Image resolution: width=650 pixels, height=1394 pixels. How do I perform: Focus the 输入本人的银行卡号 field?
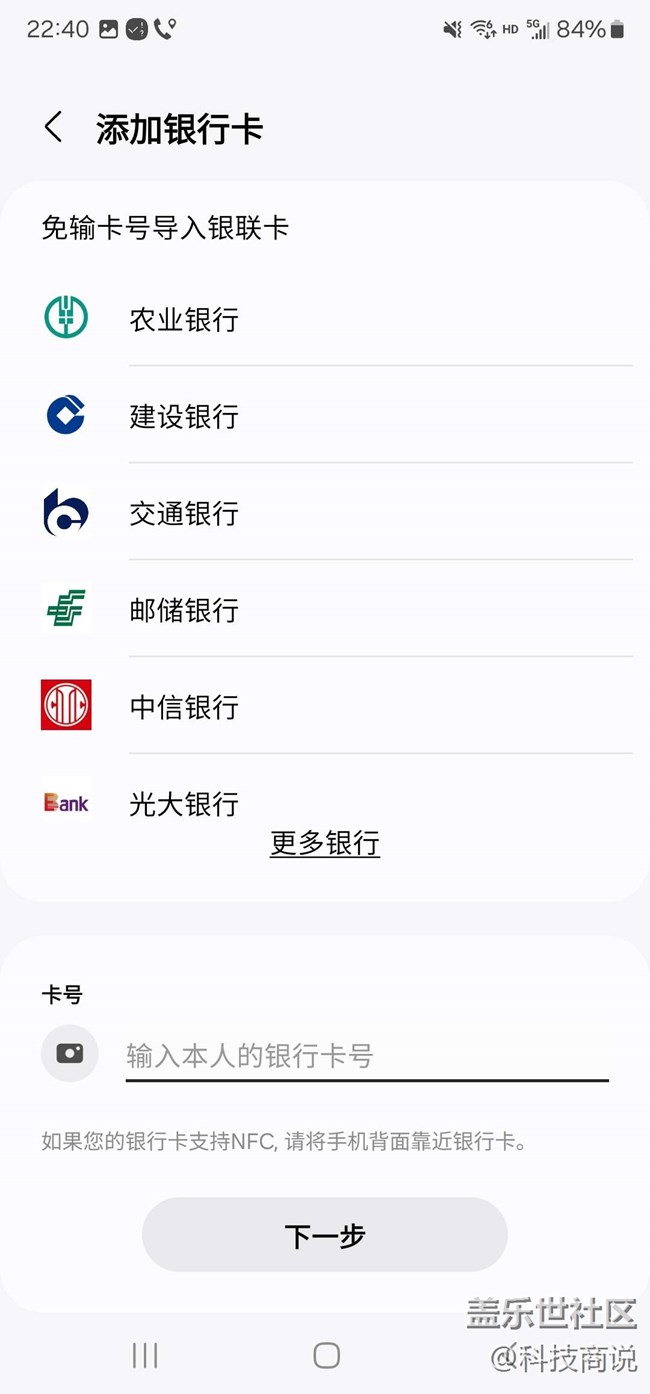[x=367, y=1056]
